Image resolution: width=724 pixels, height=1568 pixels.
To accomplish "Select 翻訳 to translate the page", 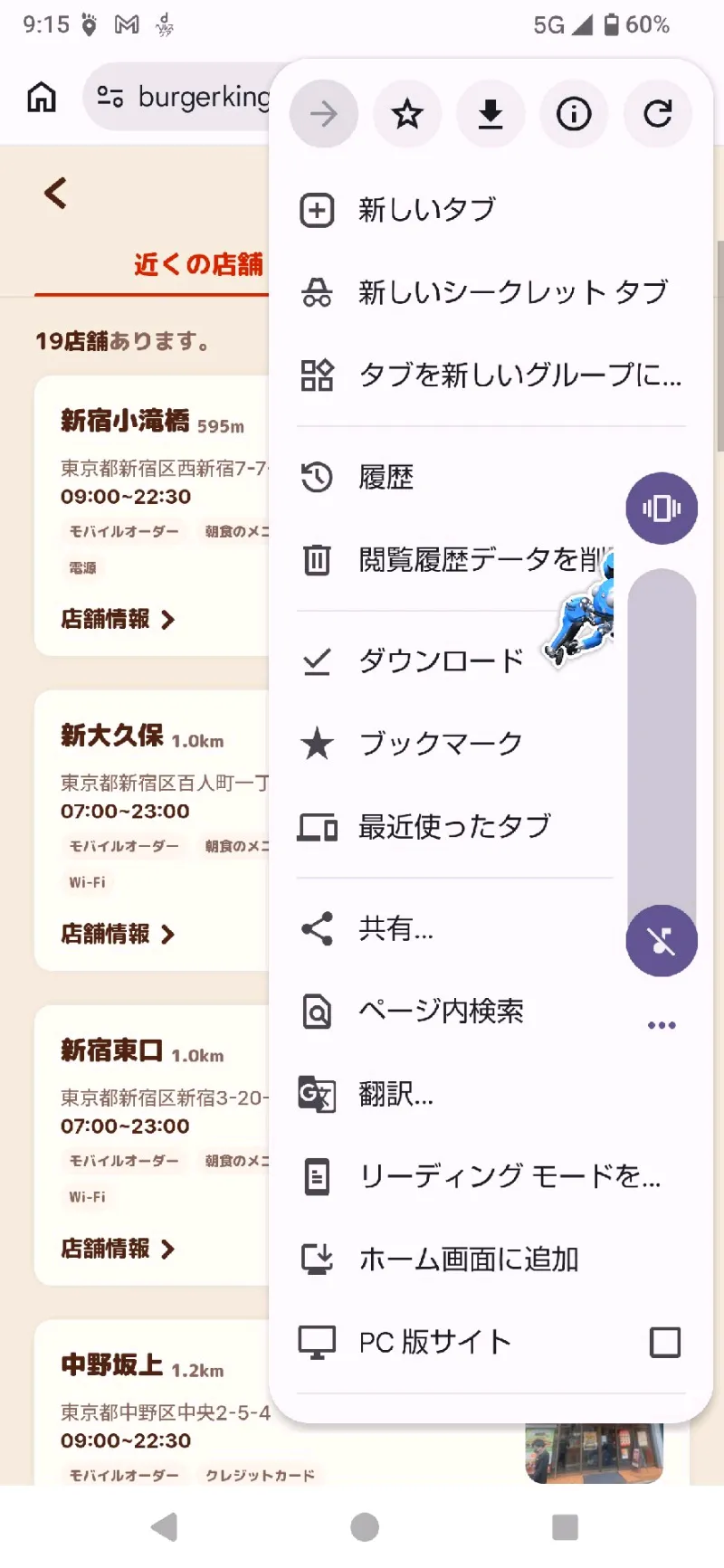I will click(x=396, y=1094).
